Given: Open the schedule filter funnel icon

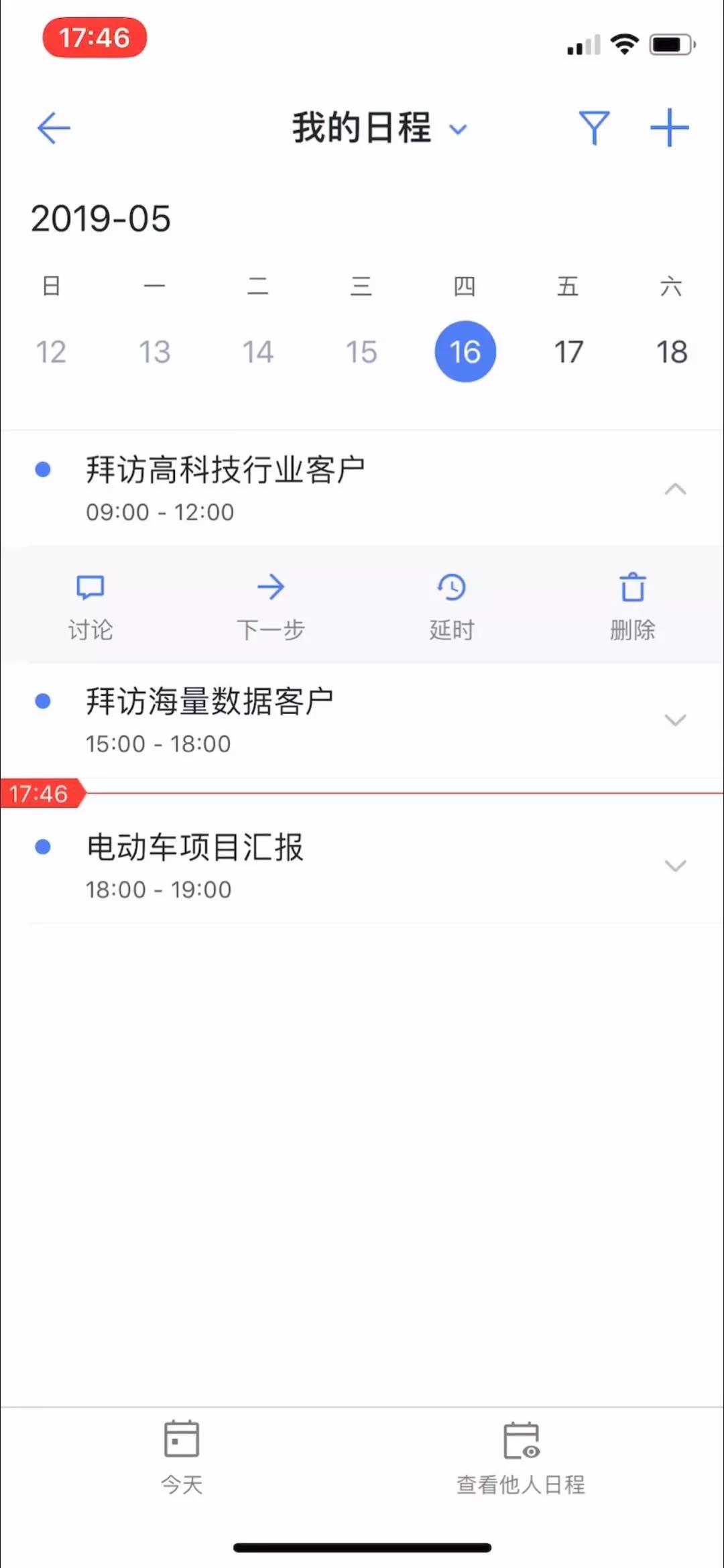Looking at the screenshot, I should [x=594, y=127].
